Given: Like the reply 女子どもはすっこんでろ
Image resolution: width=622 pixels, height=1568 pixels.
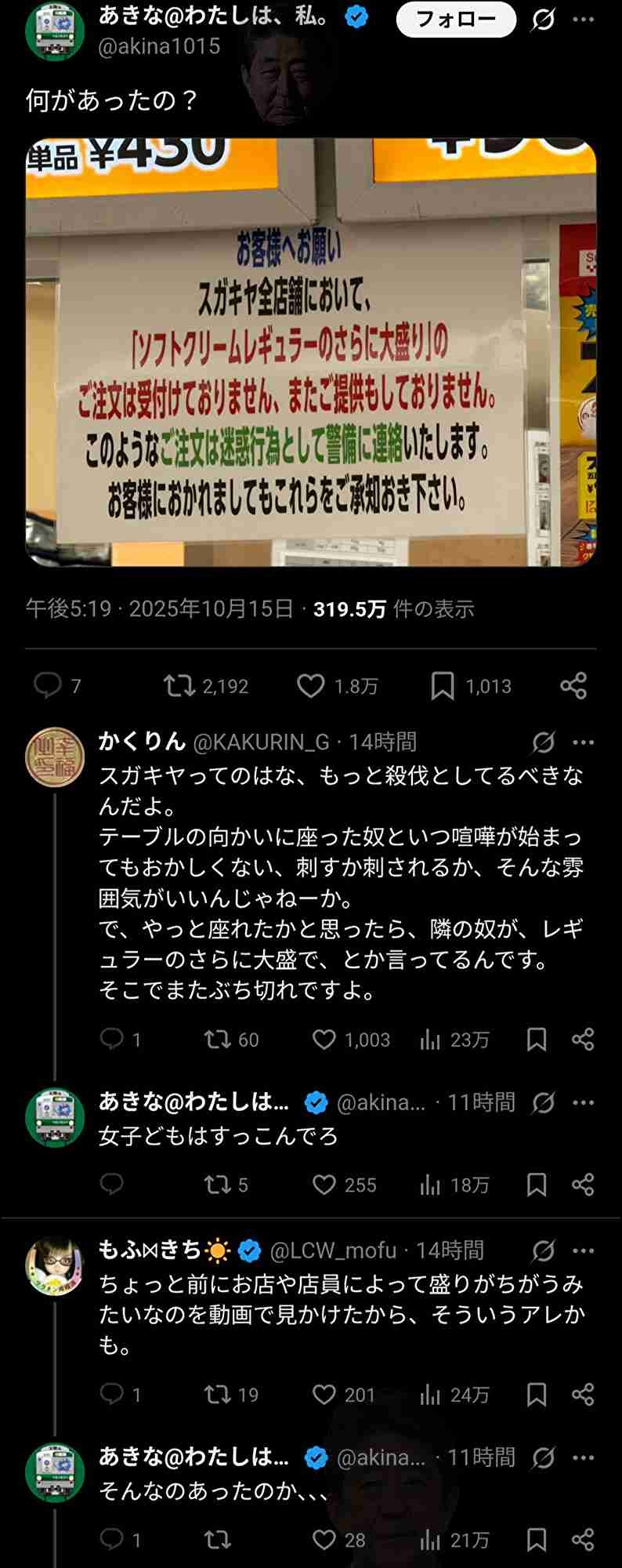Looking at the screenshot, I should 324,1185.
